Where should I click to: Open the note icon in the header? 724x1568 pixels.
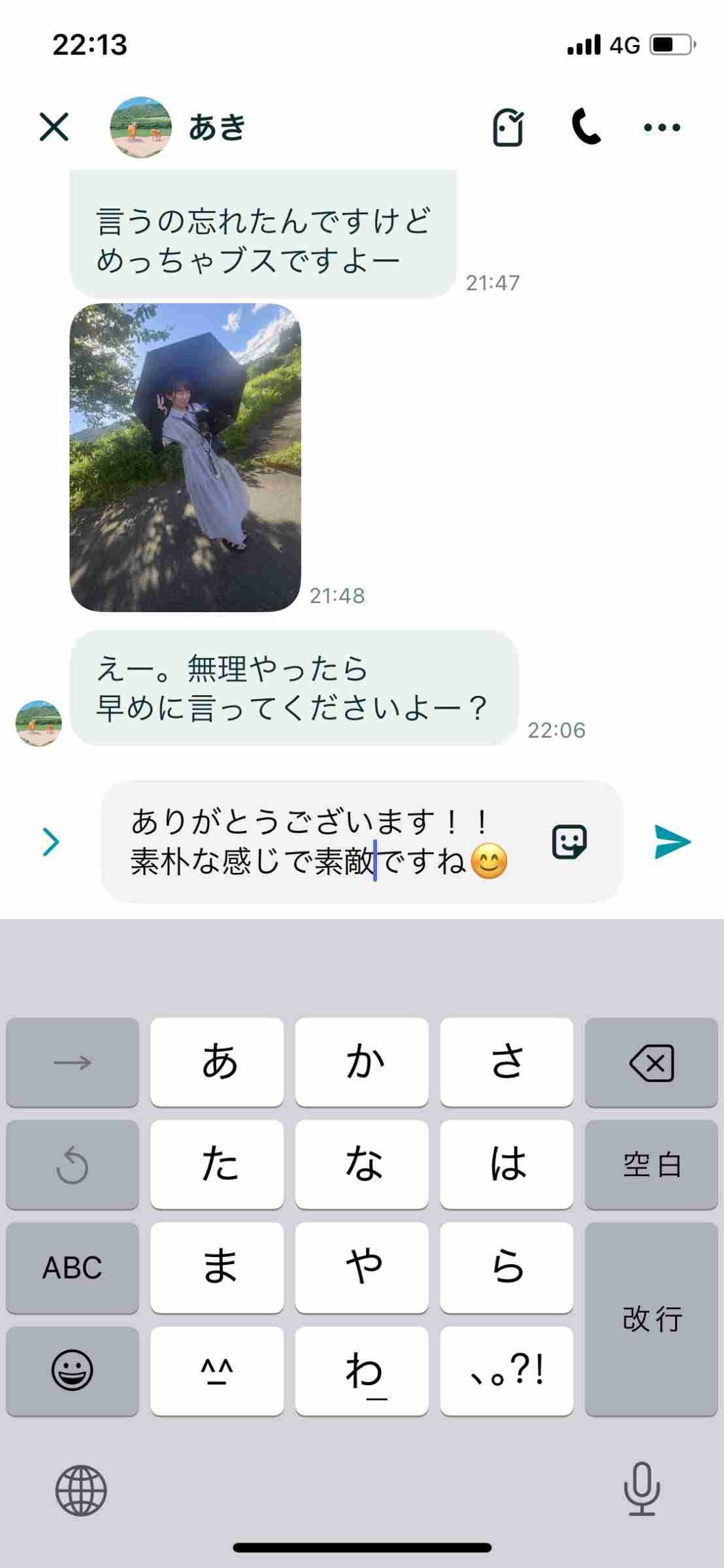(x=508, y=127)
